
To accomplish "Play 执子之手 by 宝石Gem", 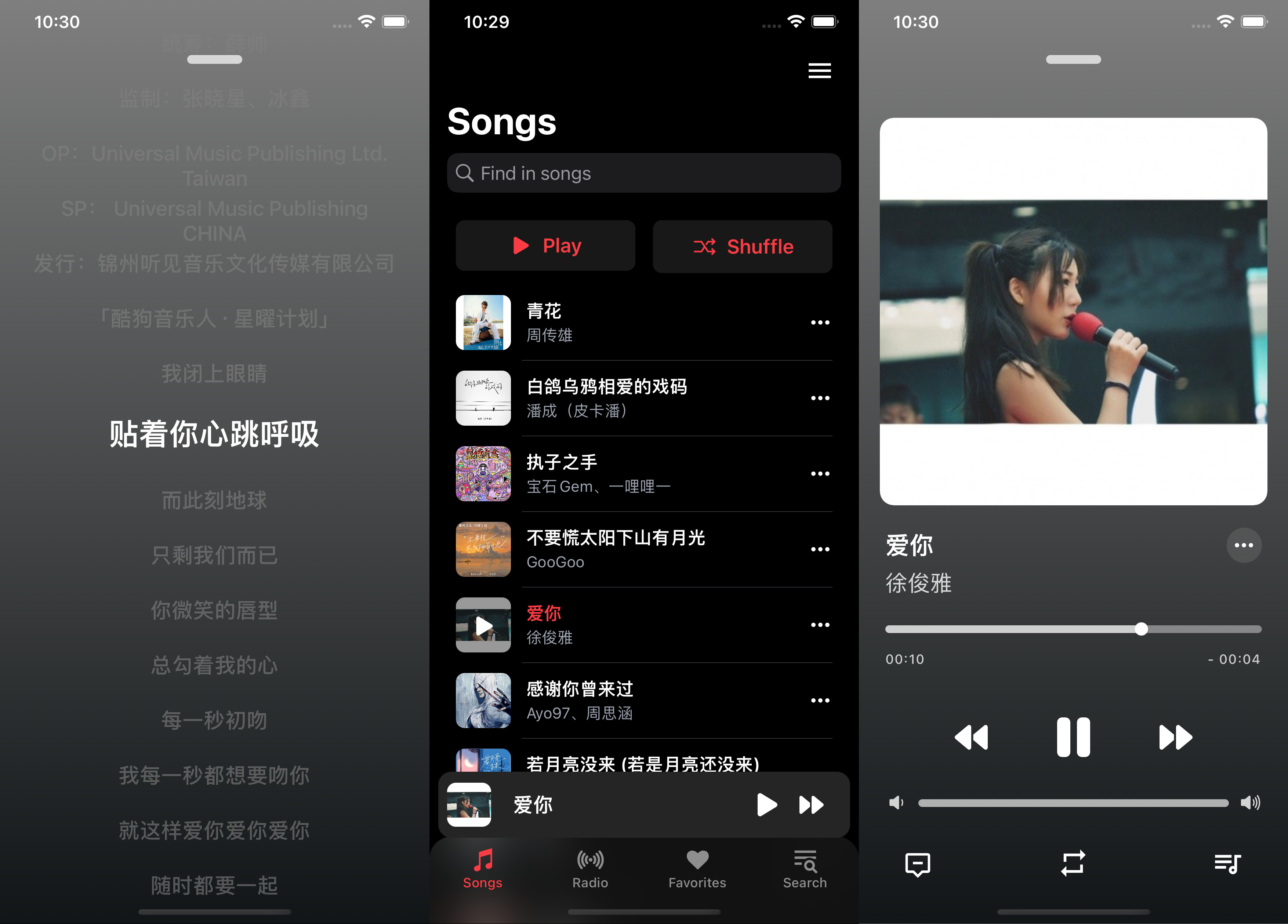I will [625, 474].
